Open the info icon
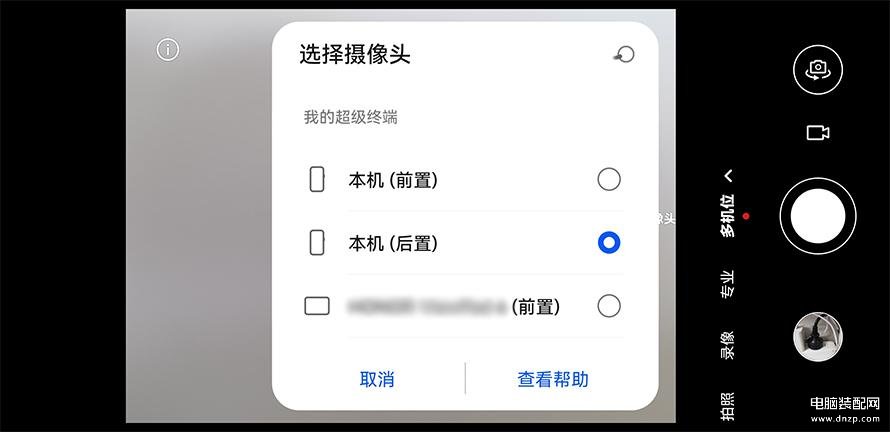 tap(168, 49)
